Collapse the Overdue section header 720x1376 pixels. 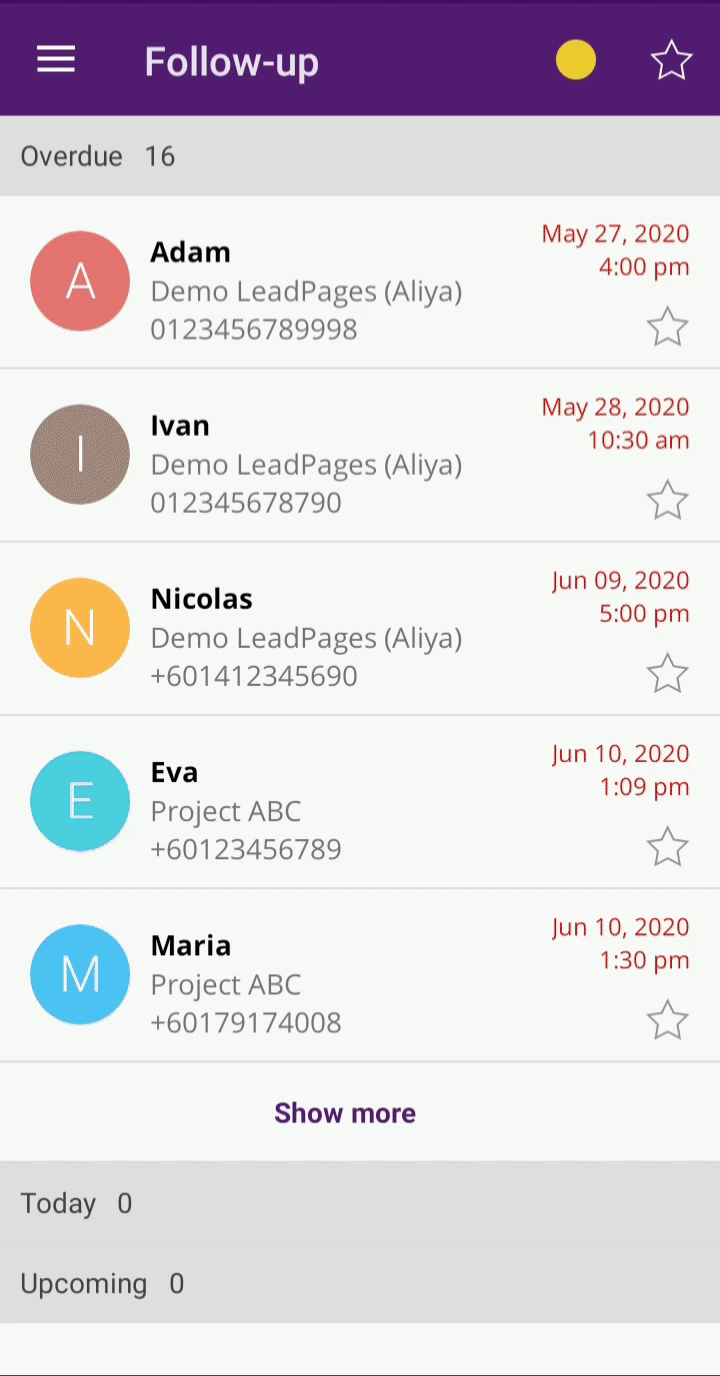[360, 156]
